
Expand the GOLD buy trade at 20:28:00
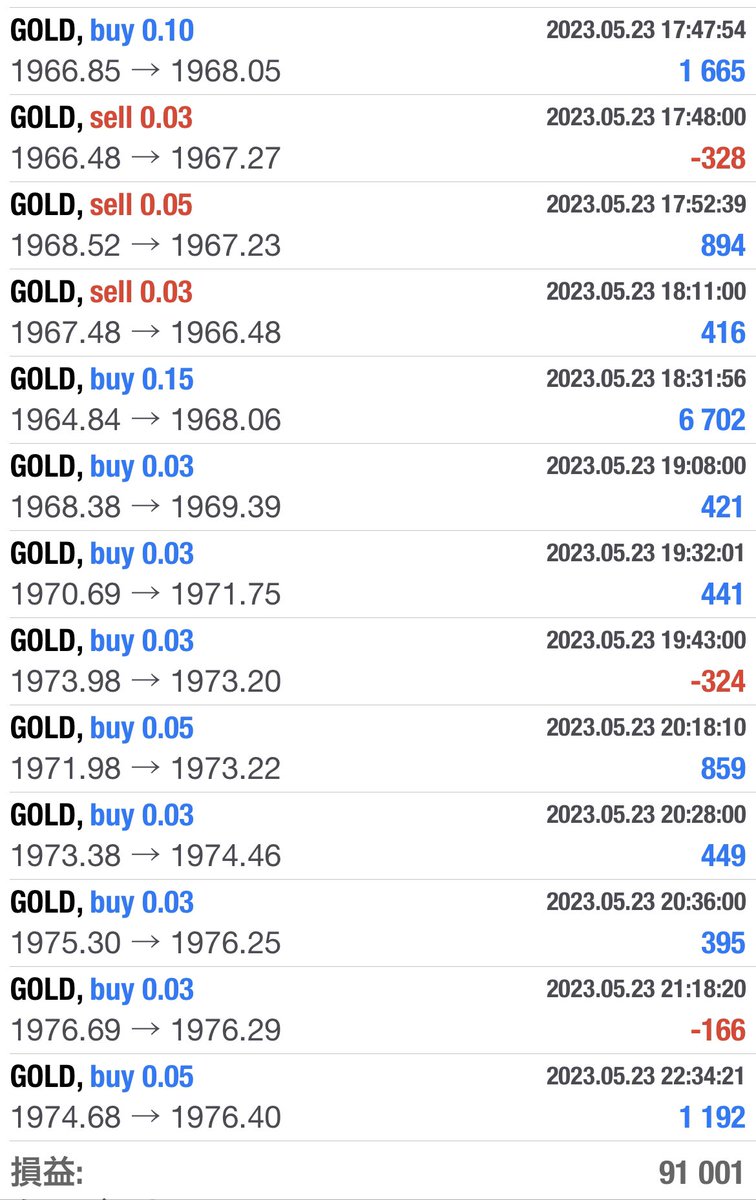378,834
